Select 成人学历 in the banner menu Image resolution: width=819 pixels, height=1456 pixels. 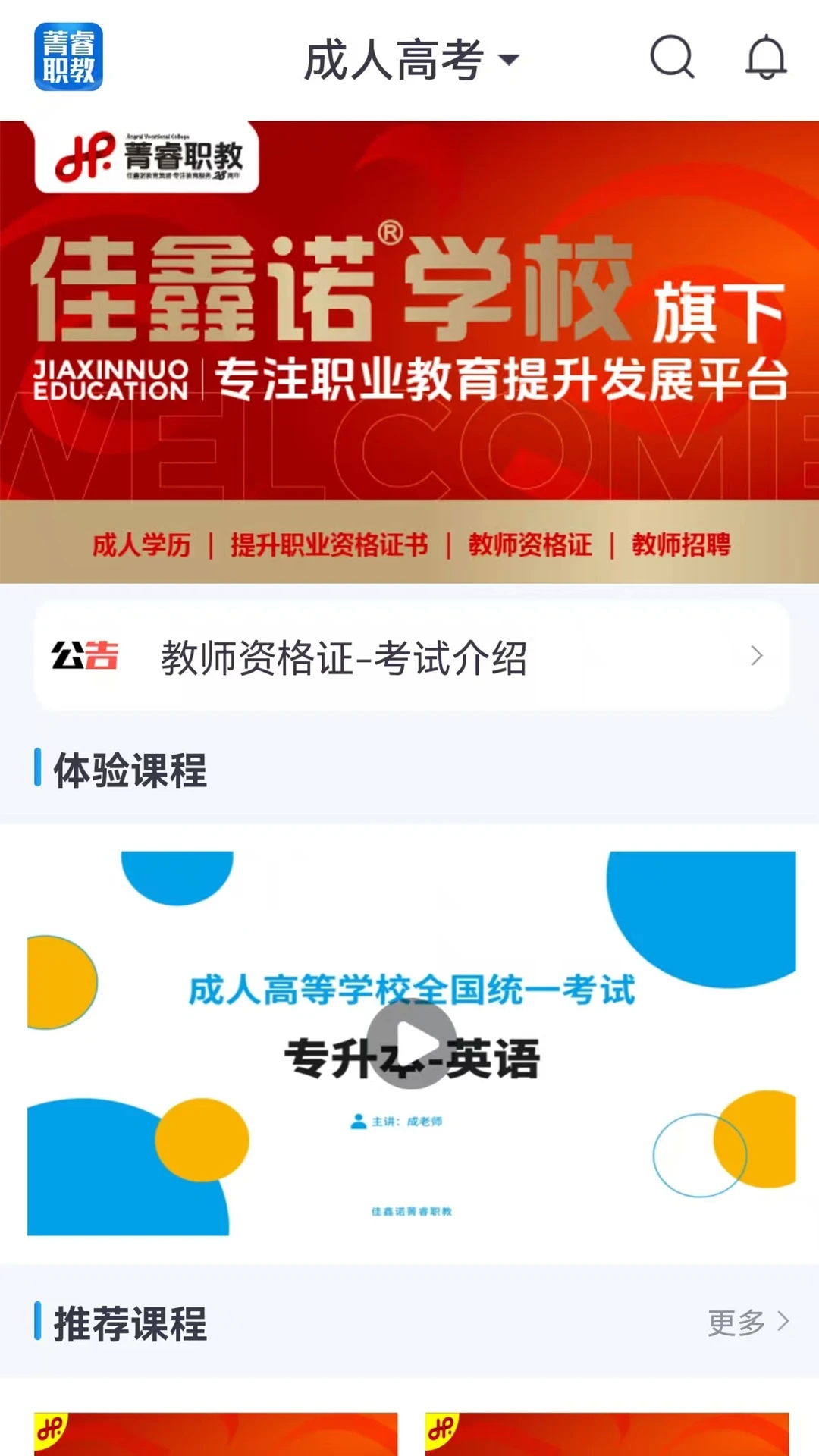click(x=140, y=544)
